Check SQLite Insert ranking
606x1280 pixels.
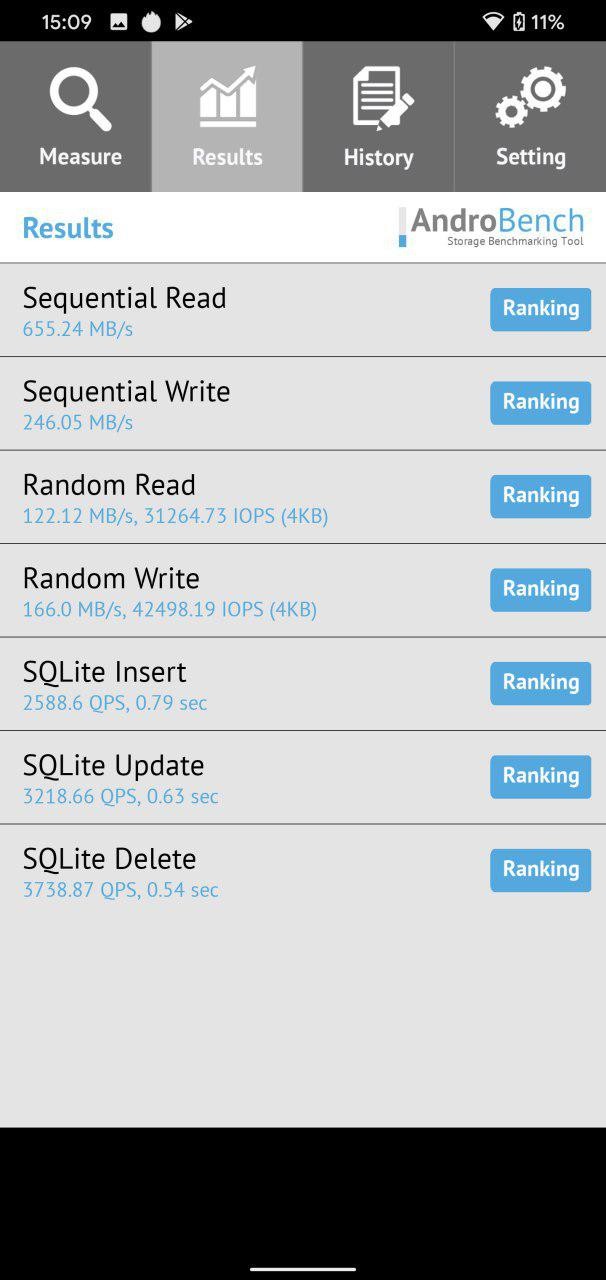coord(540,683)
